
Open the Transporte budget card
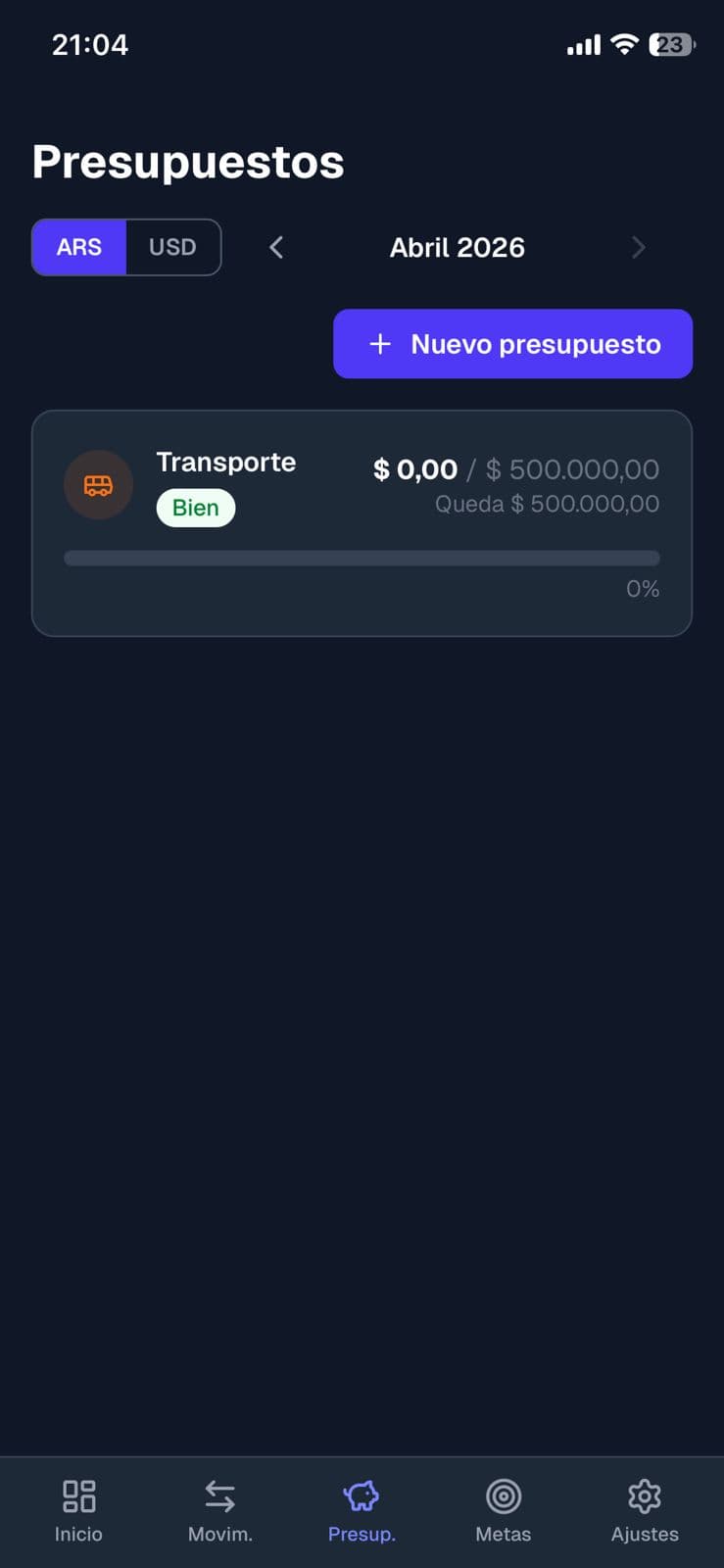click(362, 523)
